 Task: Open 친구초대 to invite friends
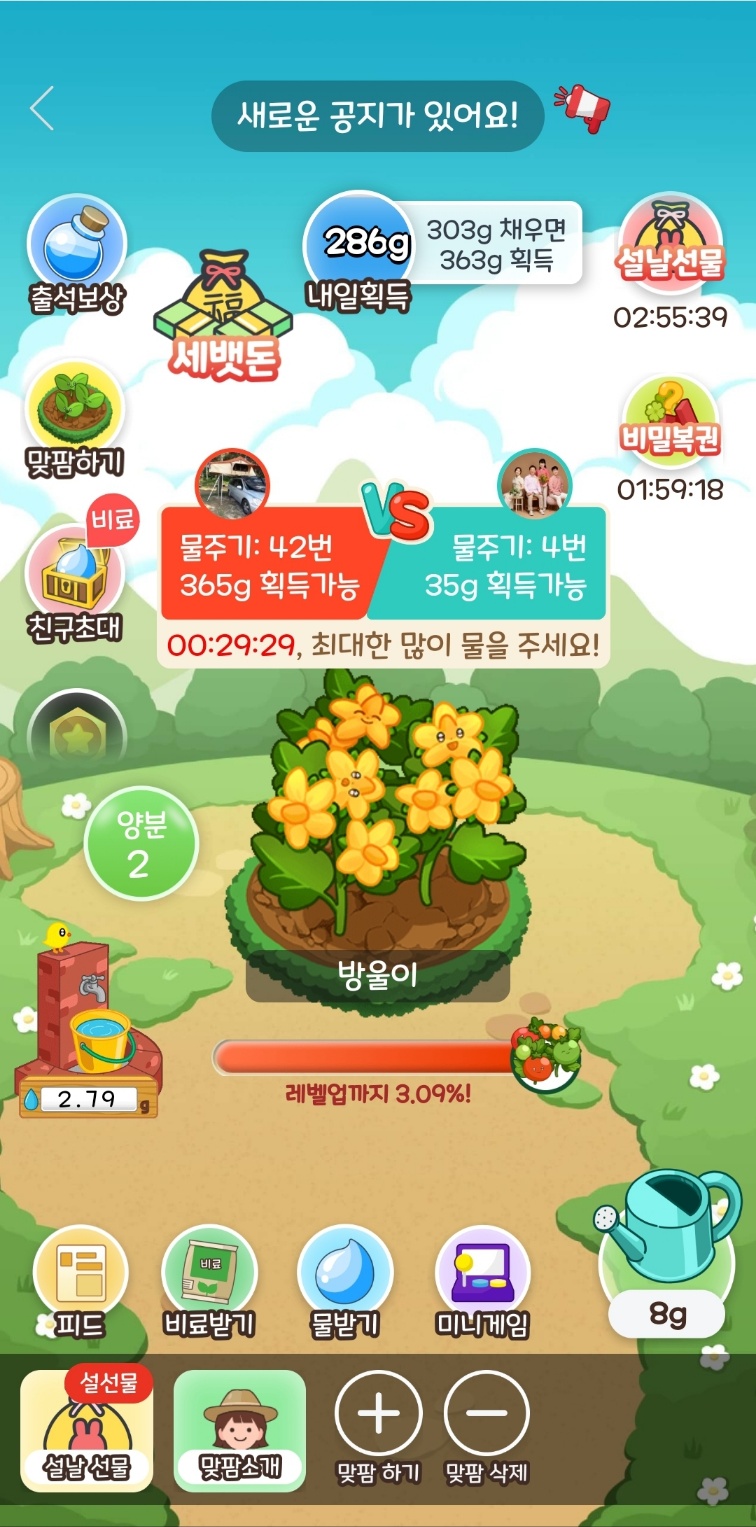tap(75, 579)
